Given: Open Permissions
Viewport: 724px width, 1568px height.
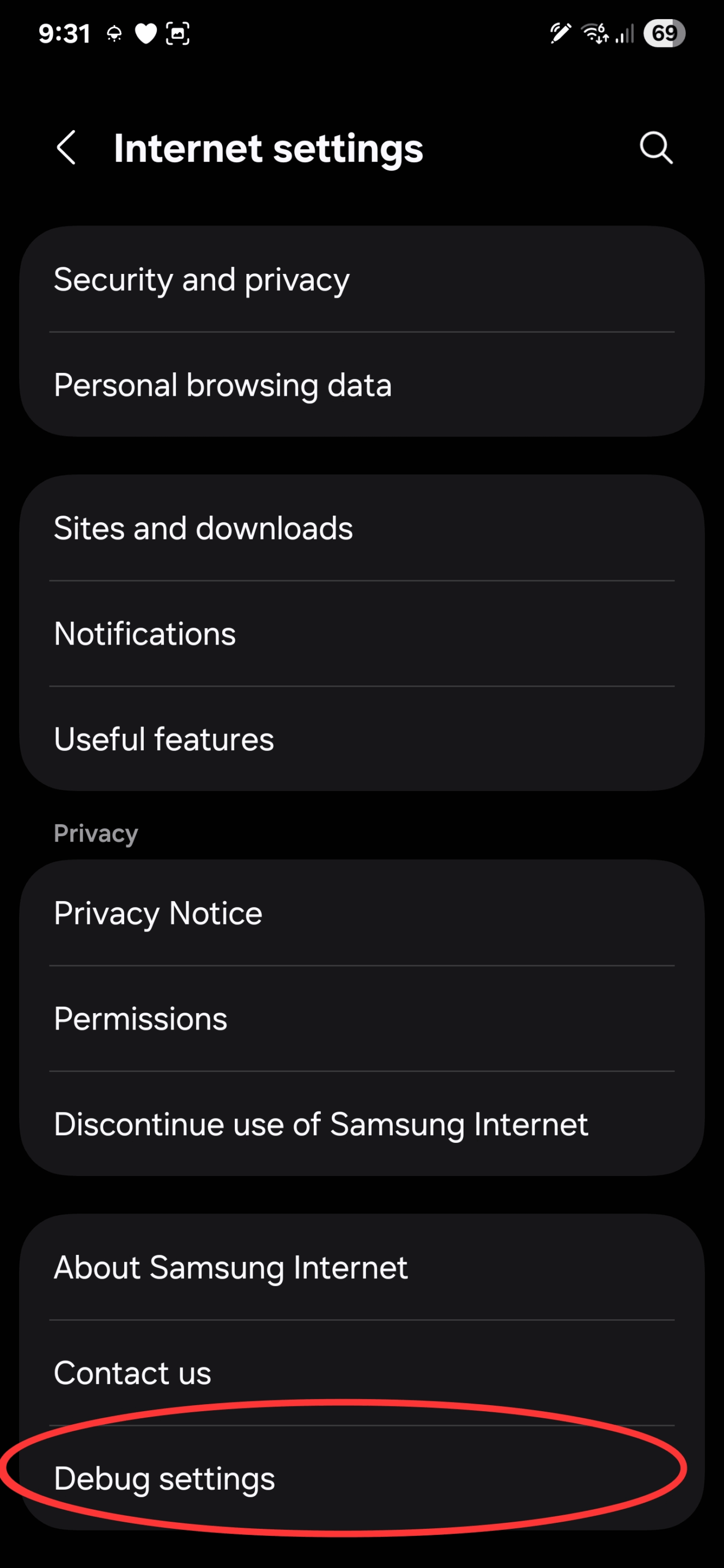Looking at the screenshot, I should pyautogui.click(x=362, y=1018).
